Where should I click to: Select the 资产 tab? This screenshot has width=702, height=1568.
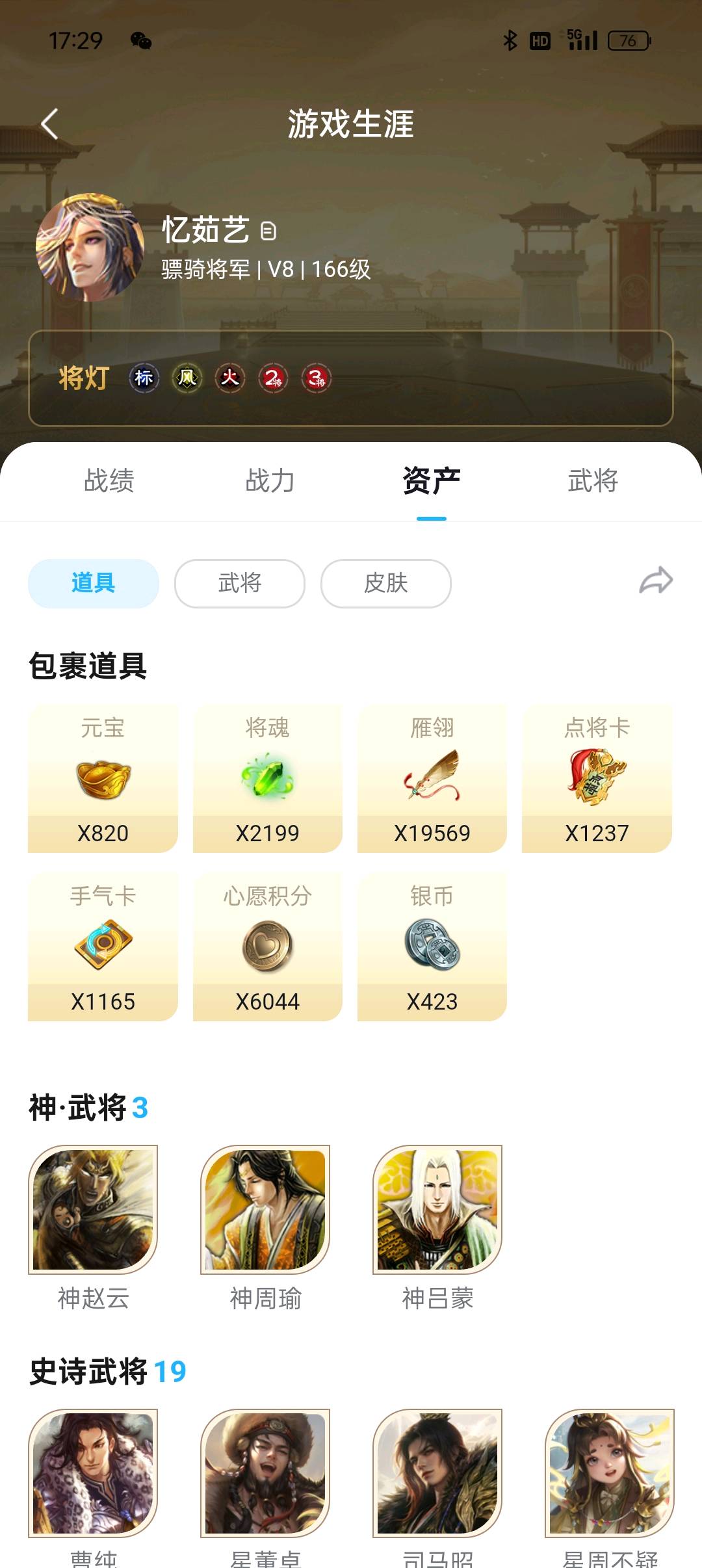[x=431, y=481]
